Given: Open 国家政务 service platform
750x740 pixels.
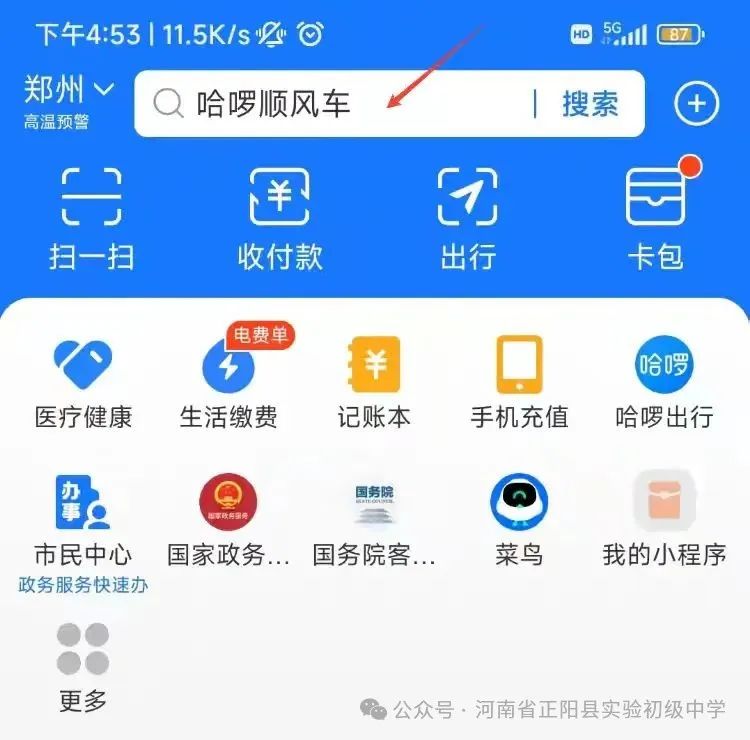Looking at the screenshot, I should 229,520.
